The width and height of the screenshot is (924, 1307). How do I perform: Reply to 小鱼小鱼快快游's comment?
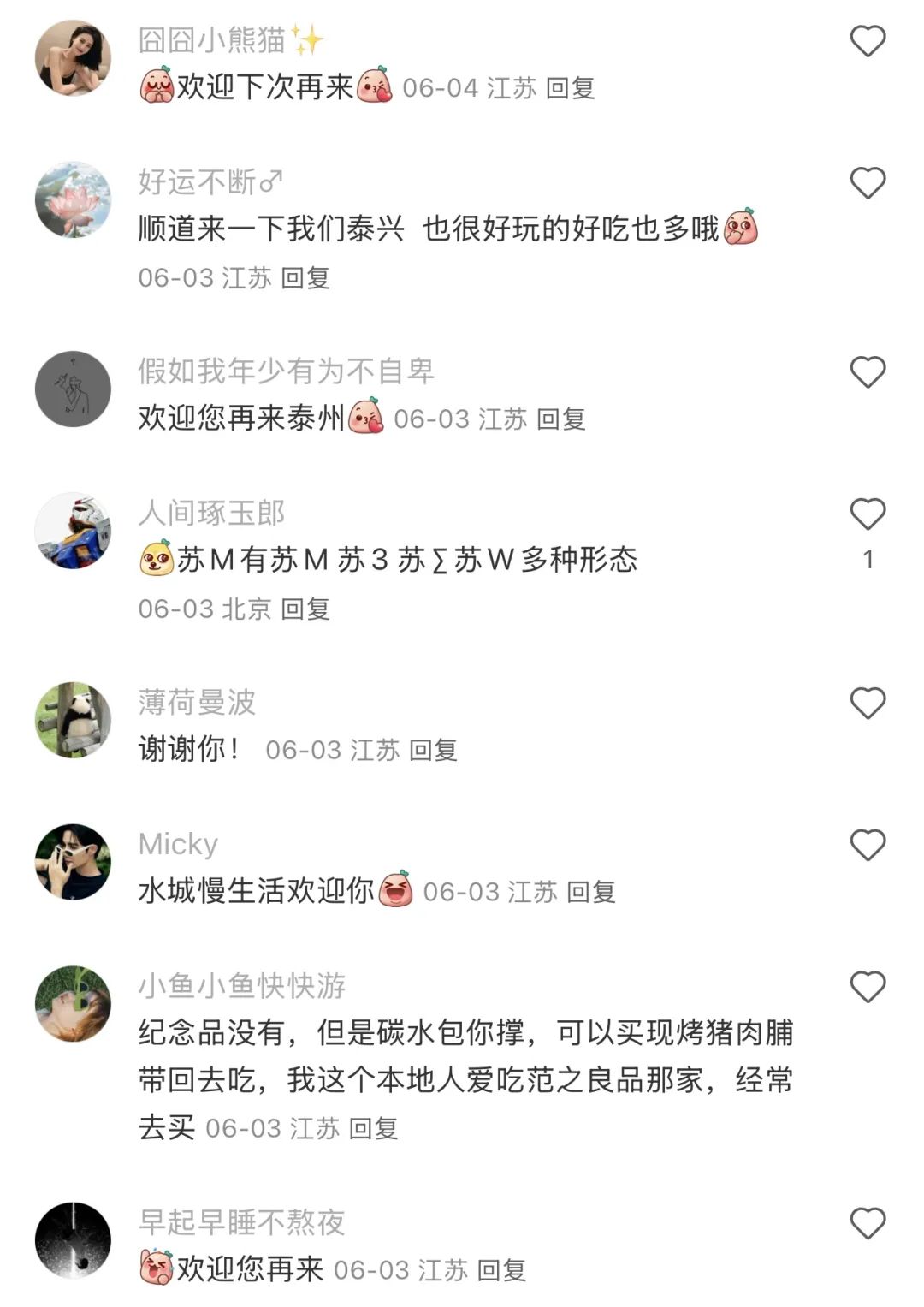[374, 1129]
